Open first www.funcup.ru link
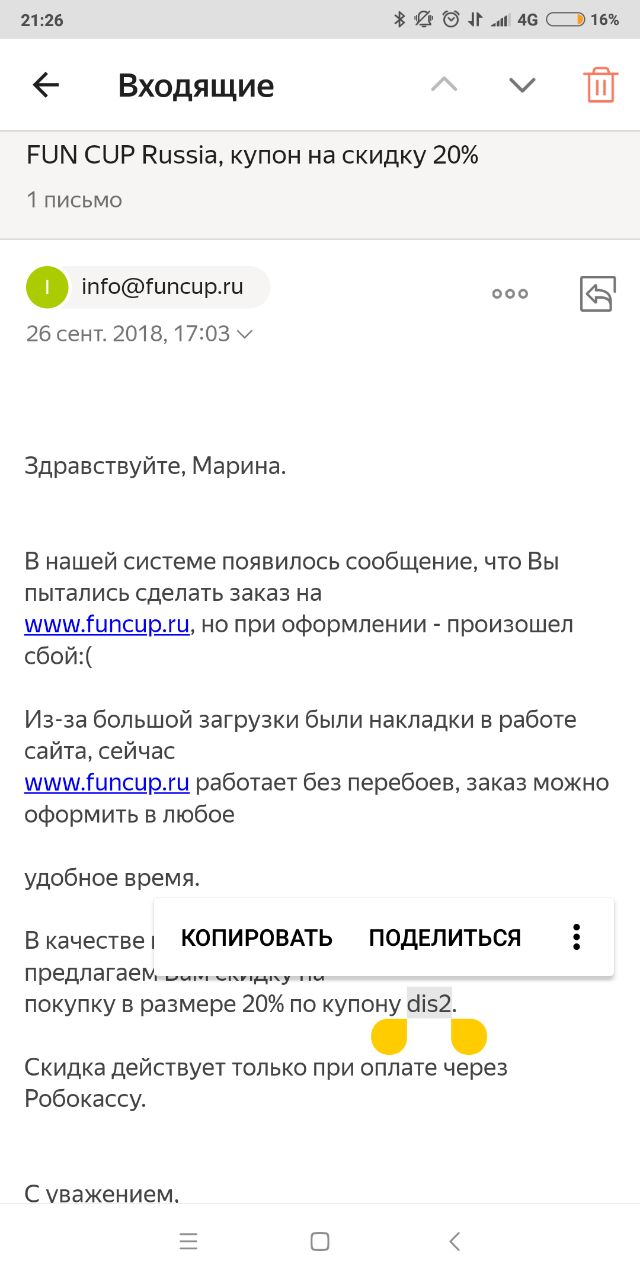 (107, 625)
